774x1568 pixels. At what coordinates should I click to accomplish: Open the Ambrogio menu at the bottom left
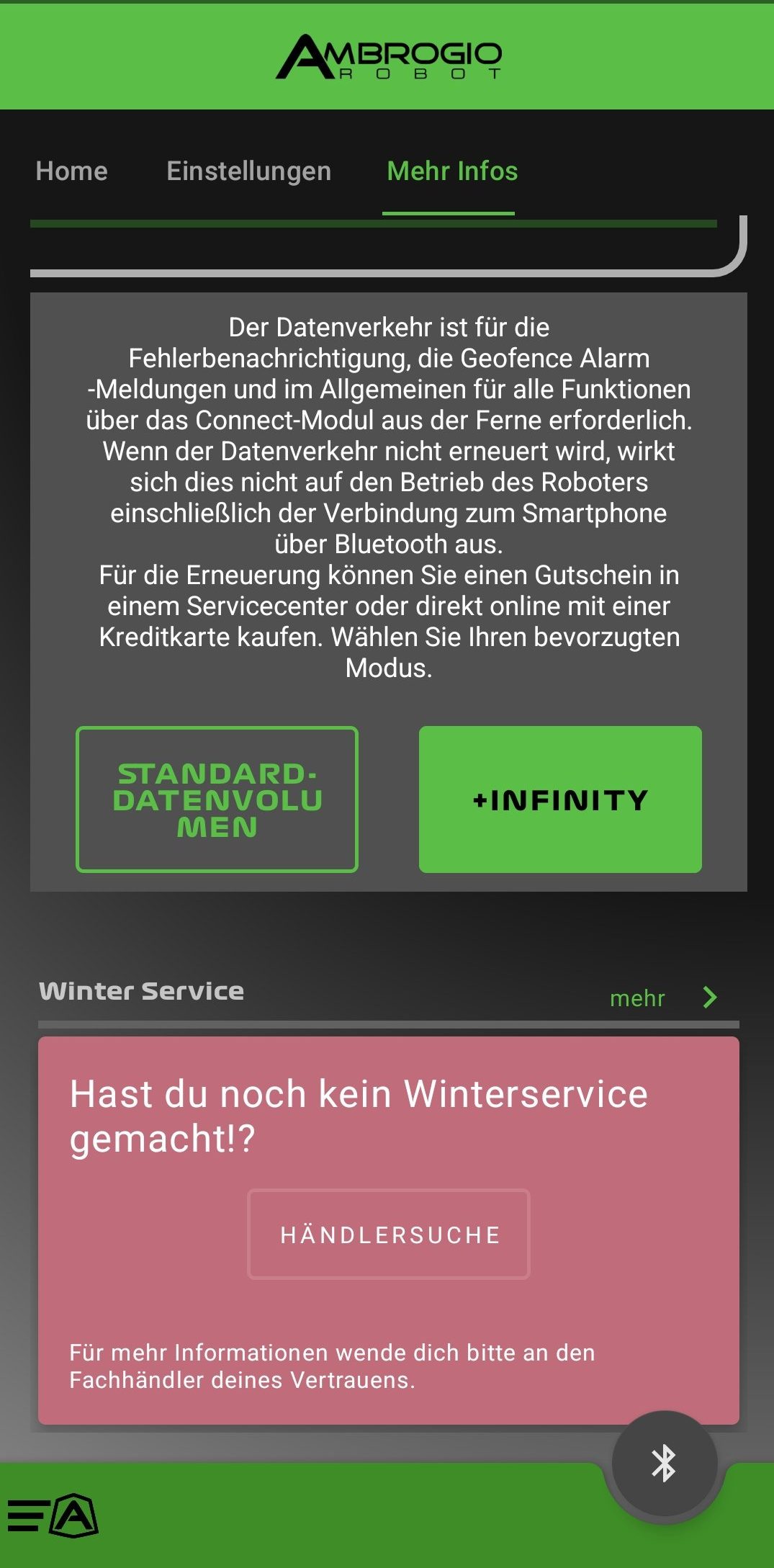tap(53, 1515)
